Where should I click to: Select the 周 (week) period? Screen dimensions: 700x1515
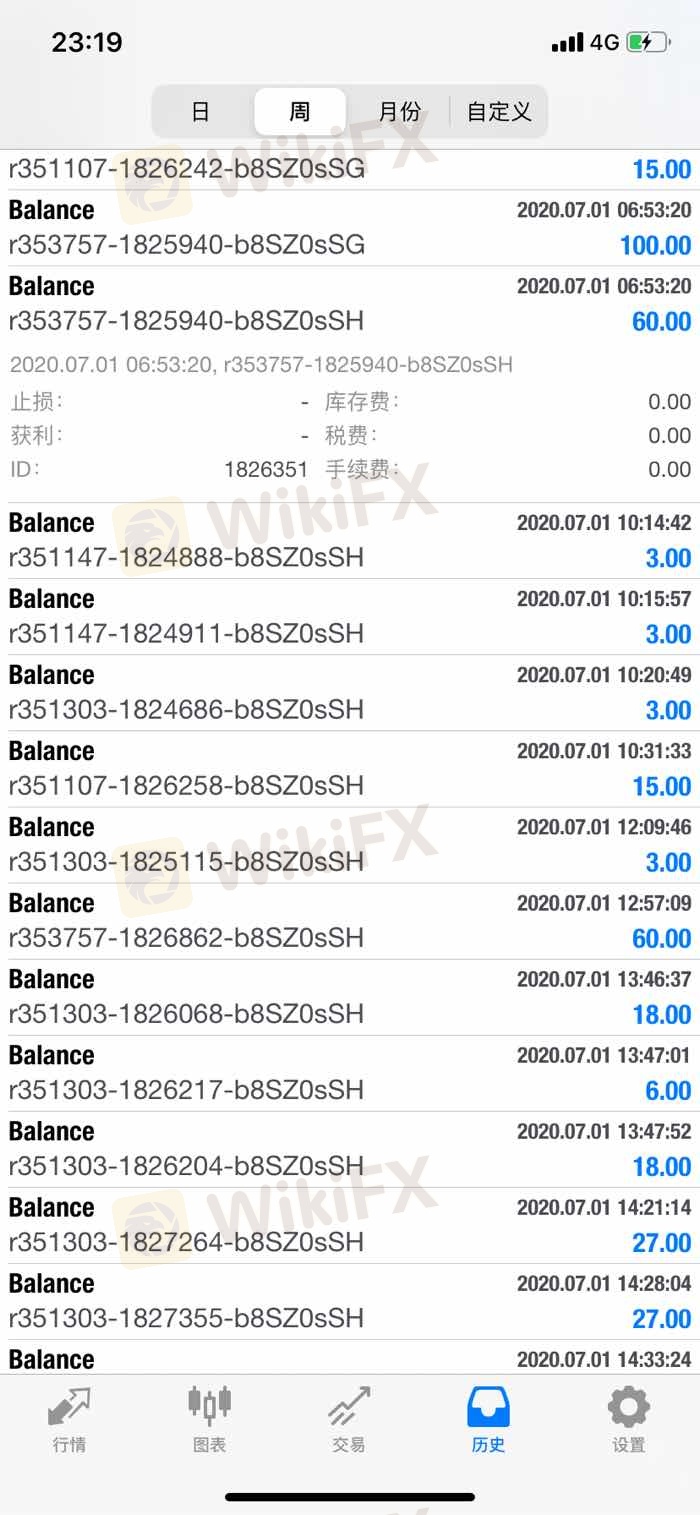coord(300,111)
